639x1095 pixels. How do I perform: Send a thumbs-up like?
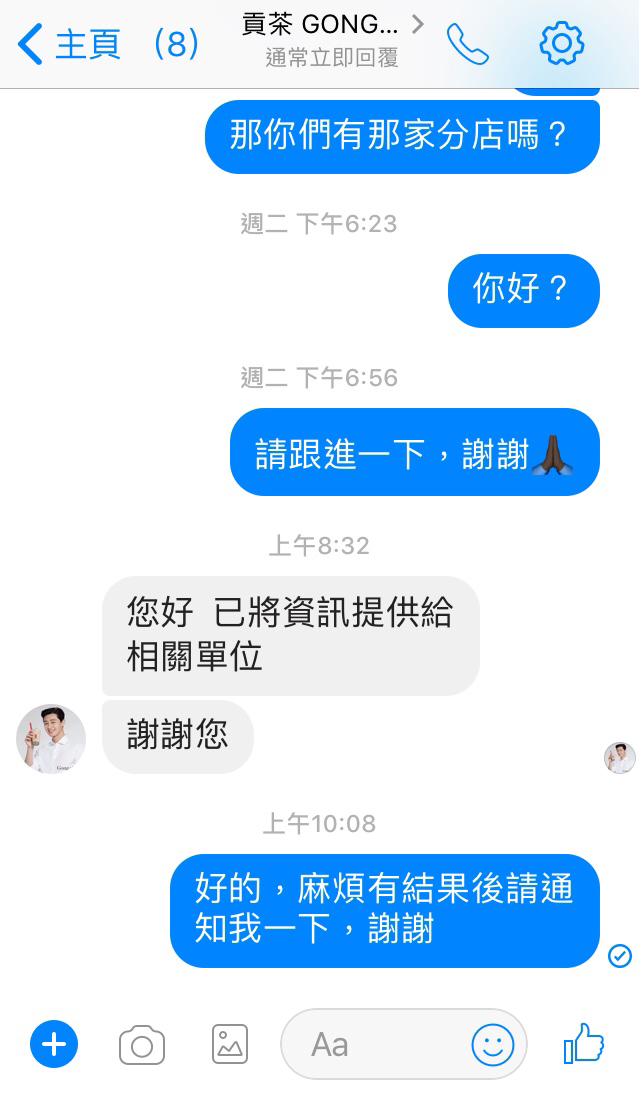(584, 1044)
